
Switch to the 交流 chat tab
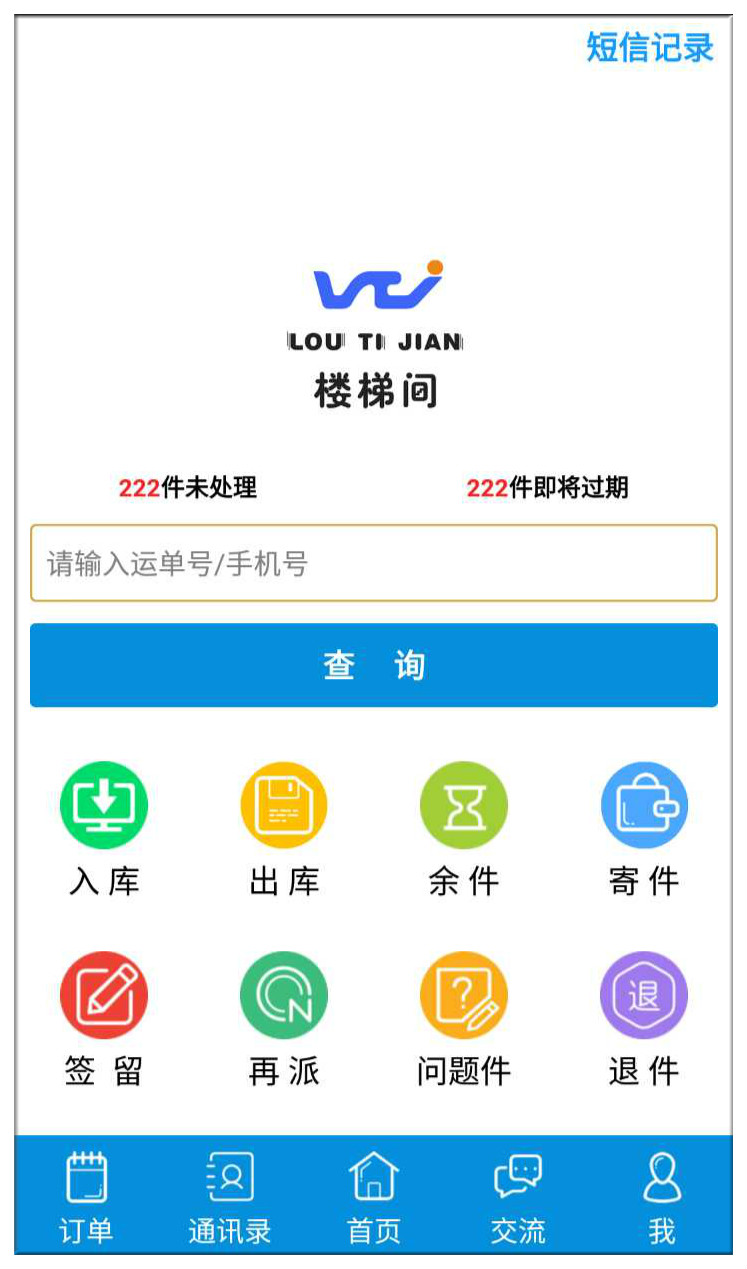click(x=518, y=1196)
